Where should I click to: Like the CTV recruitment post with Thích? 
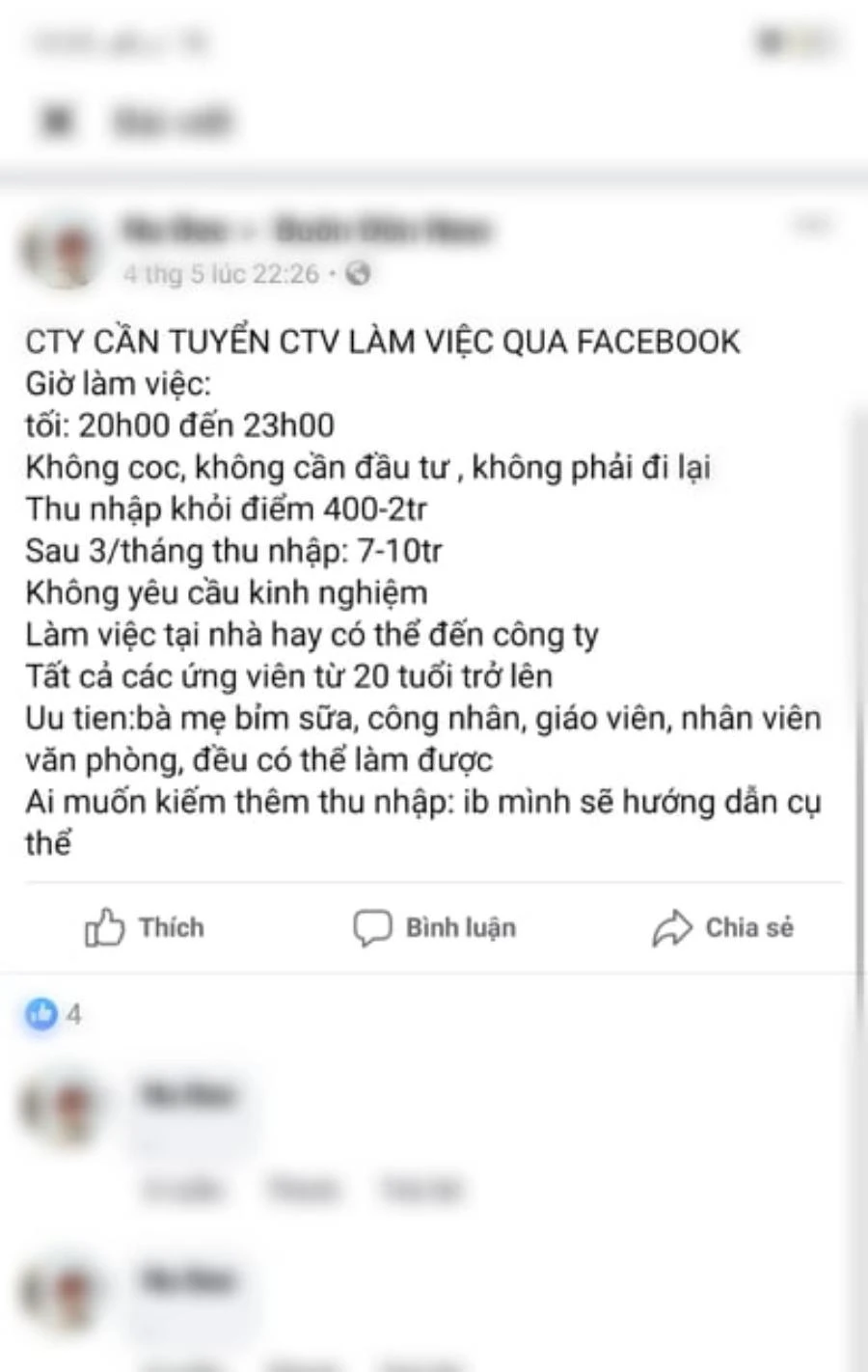click(x=145, y=928)
